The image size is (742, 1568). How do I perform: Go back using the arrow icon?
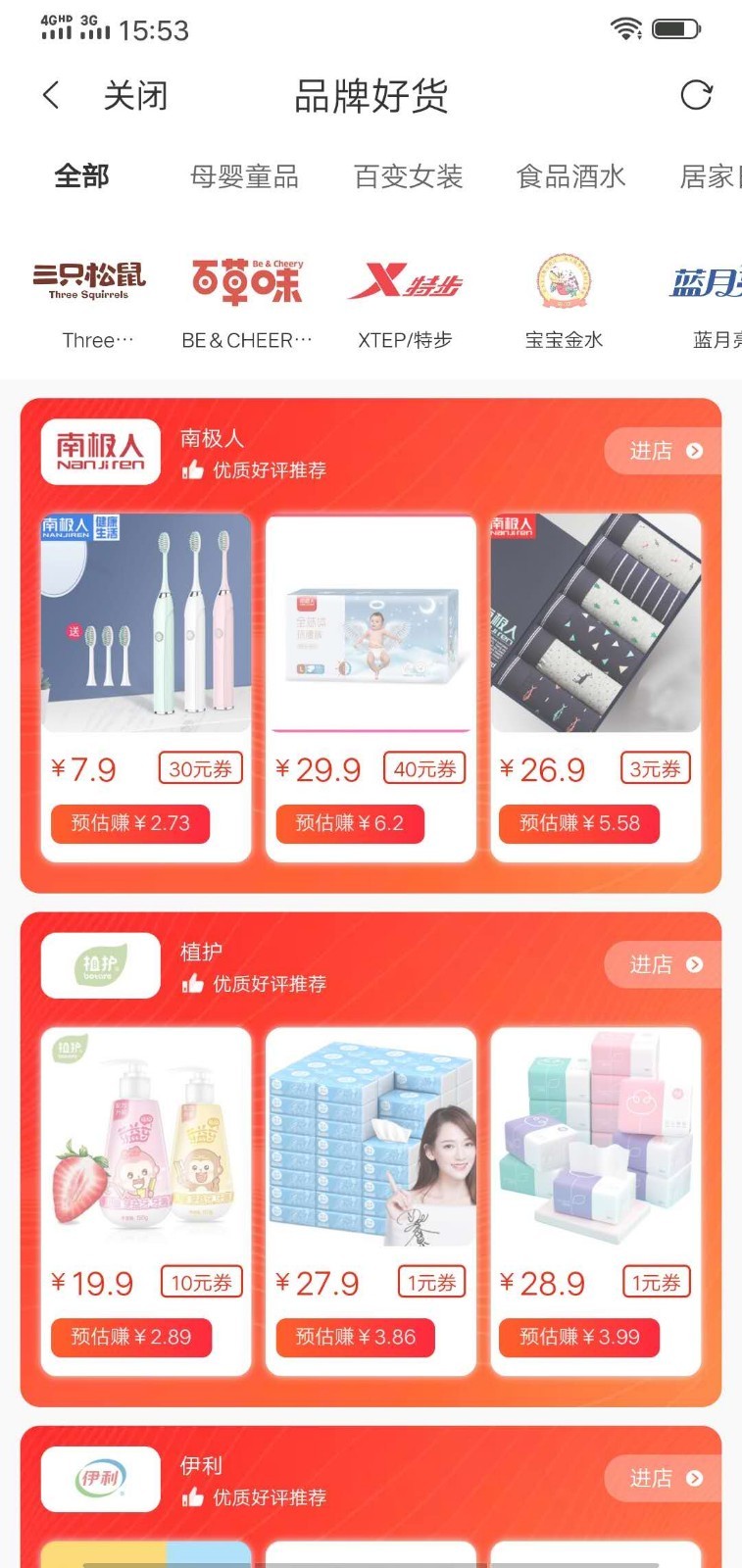(52, 96)
